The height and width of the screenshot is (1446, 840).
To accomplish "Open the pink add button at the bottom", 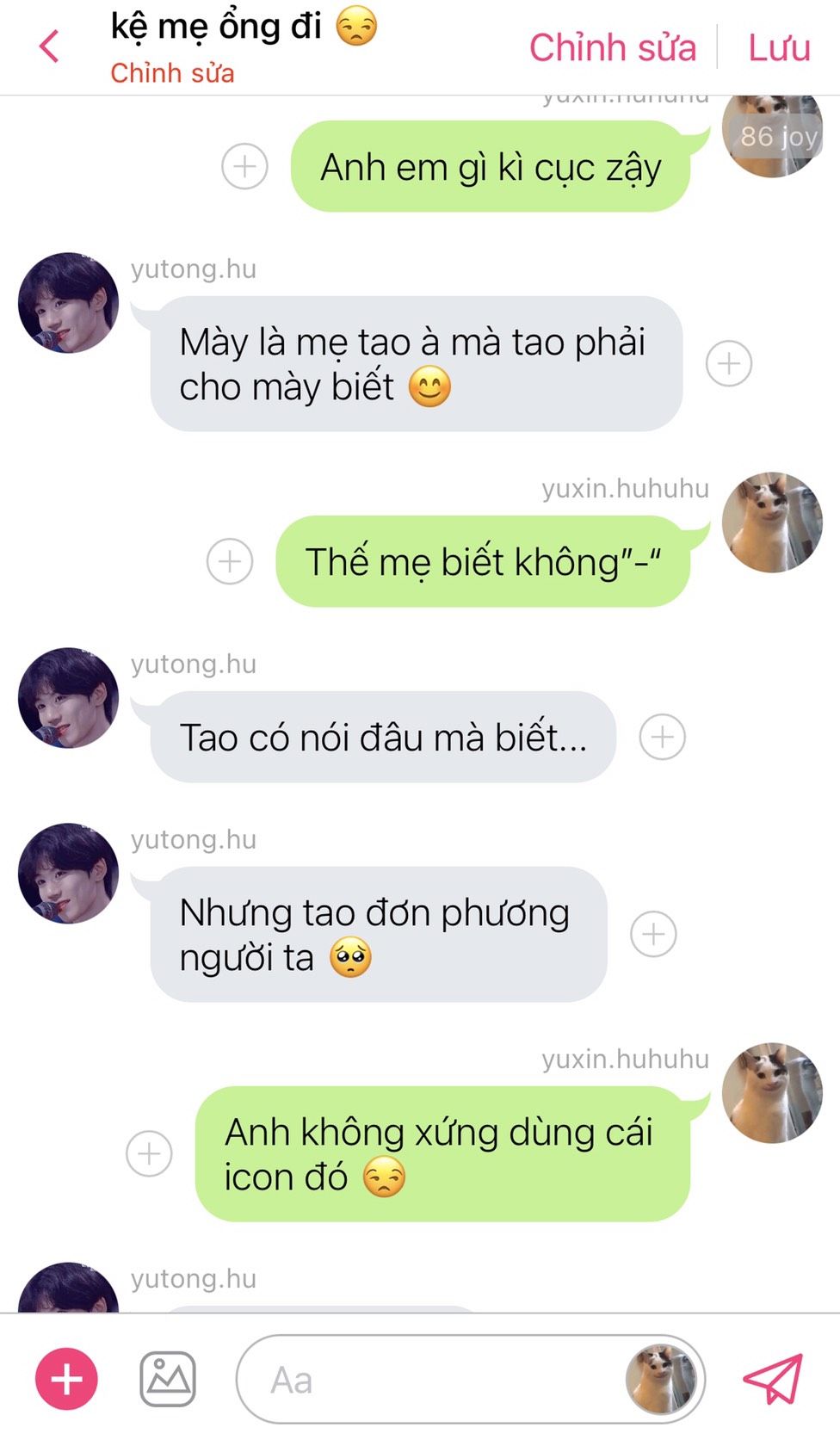I will pos(66,1379).
